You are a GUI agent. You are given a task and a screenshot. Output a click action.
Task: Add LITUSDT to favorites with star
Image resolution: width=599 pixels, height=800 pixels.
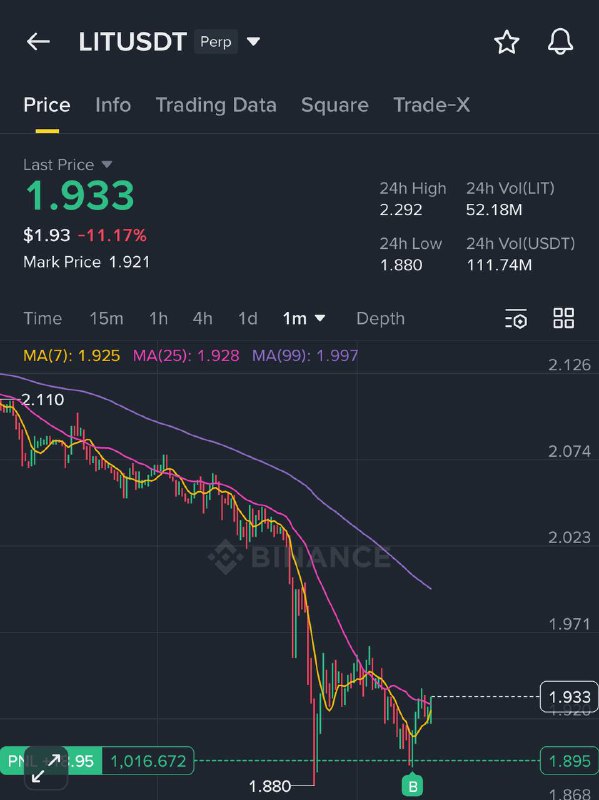[x=507, y=41]
